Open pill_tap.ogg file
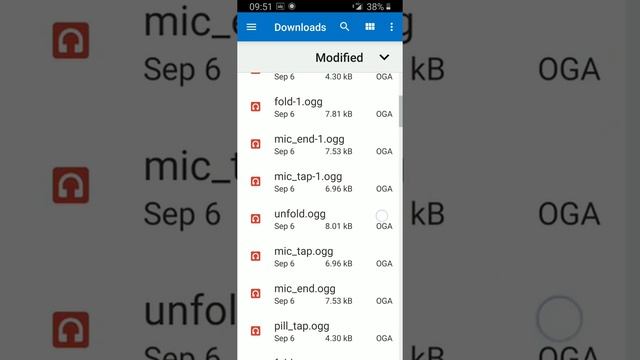 320,331
